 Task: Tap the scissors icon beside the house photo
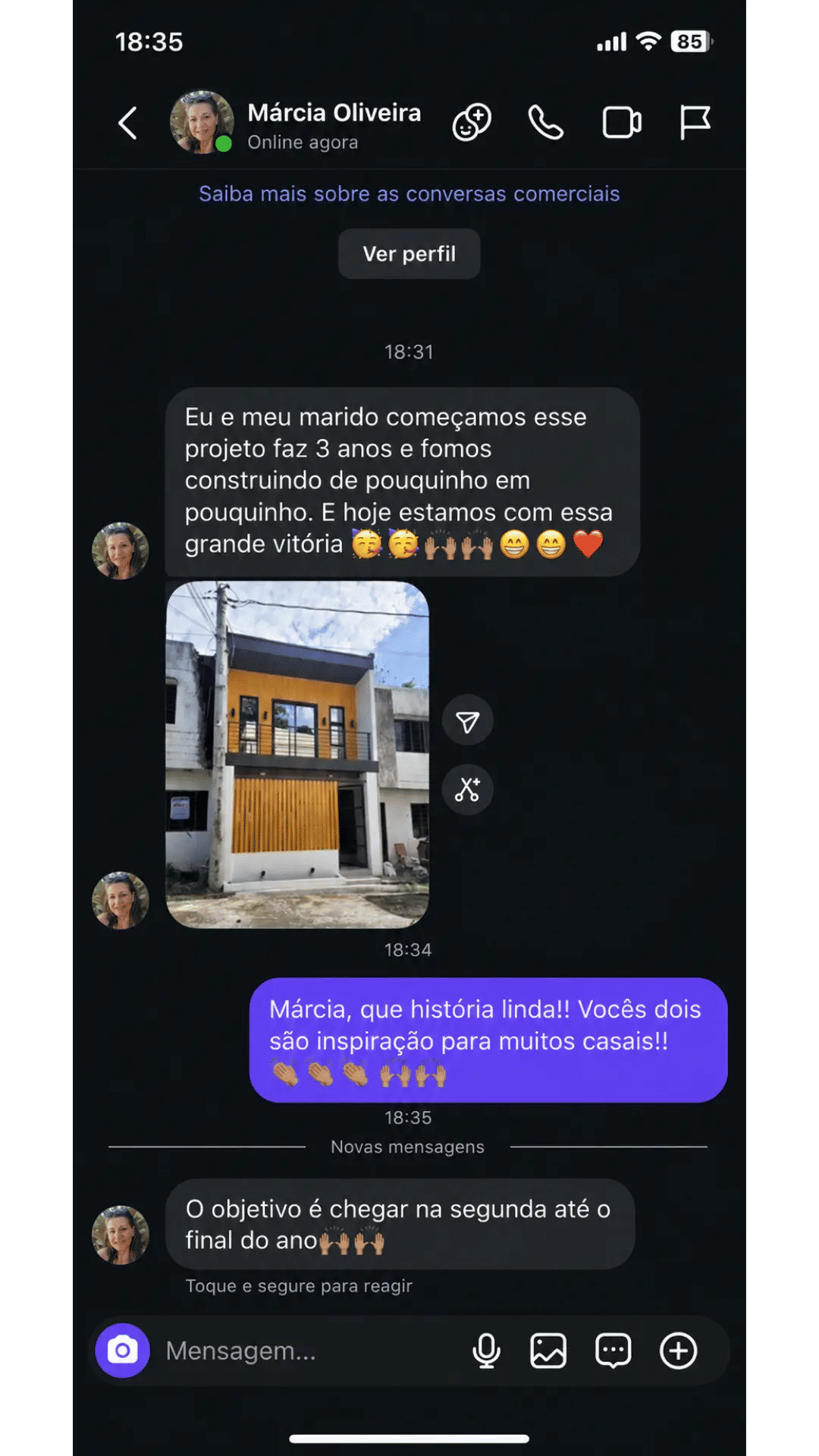[x=468, y=789]
